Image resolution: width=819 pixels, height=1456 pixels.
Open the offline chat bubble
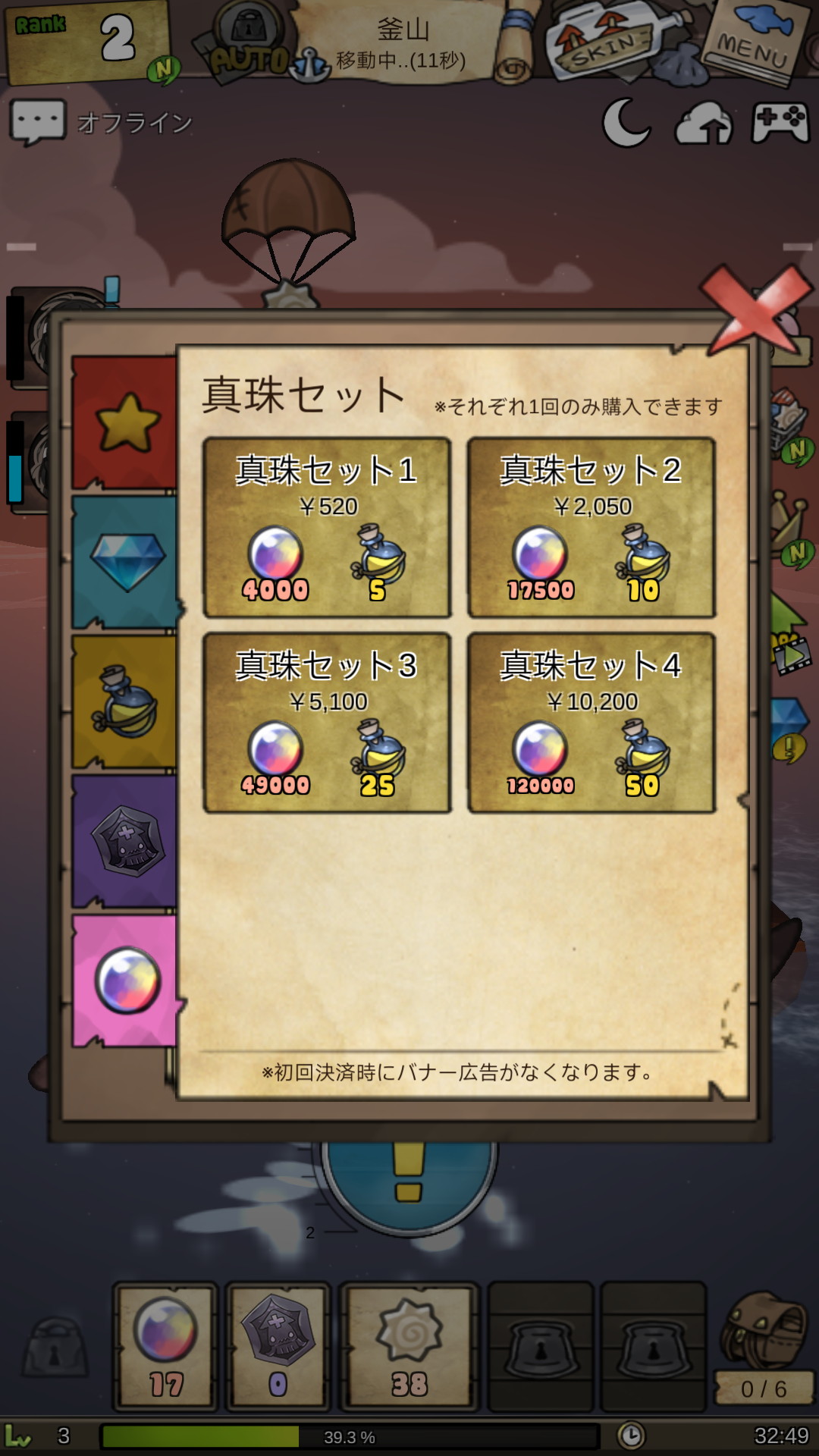38,121
